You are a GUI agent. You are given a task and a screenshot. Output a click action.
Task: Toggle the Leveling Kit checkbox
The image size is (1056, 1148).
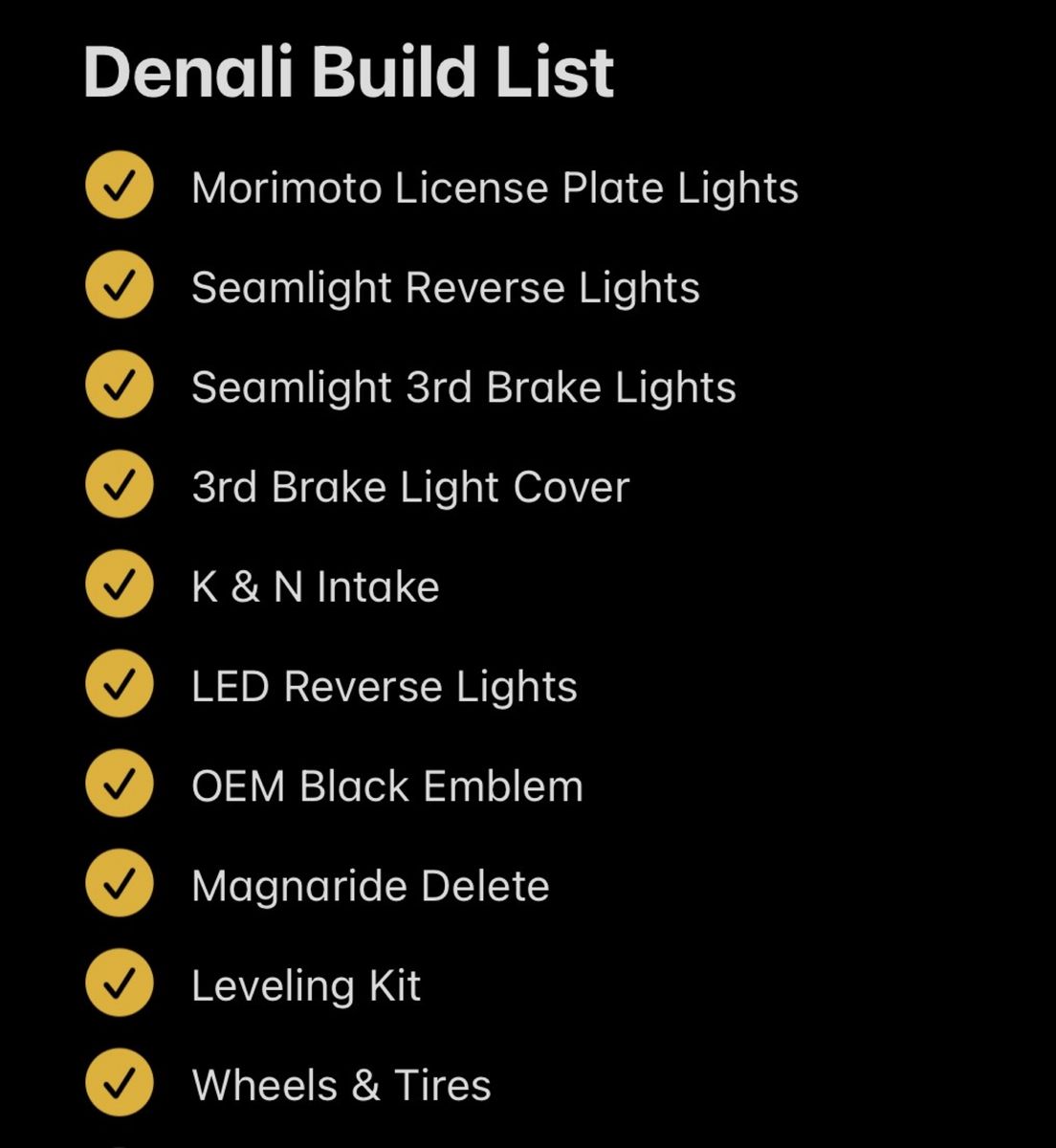click(x=119, y=983)
